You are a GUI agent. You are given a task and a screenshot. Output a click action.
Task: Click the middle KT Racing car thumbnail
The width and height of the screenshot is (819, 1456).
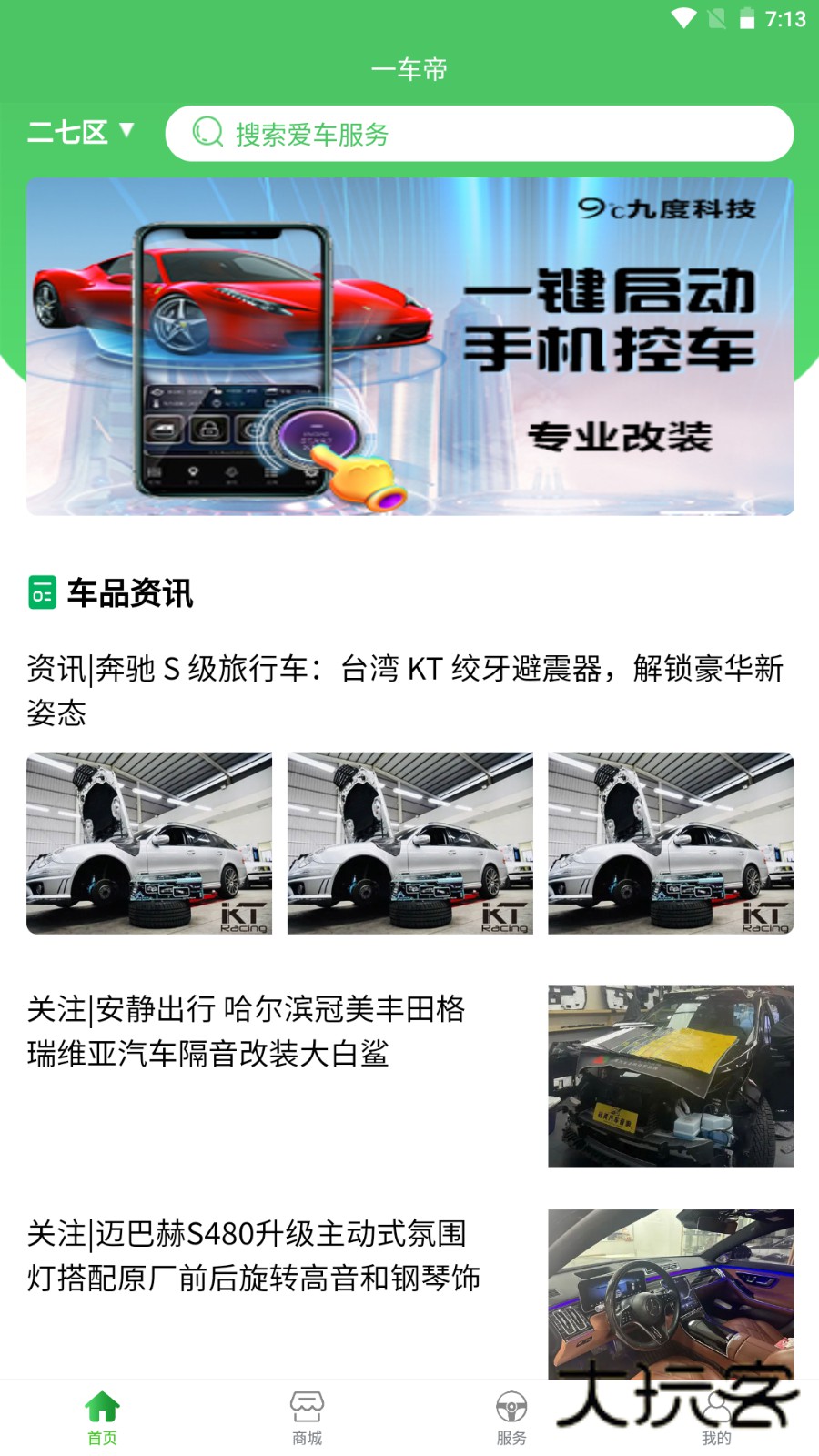click(x=409, y=844)
